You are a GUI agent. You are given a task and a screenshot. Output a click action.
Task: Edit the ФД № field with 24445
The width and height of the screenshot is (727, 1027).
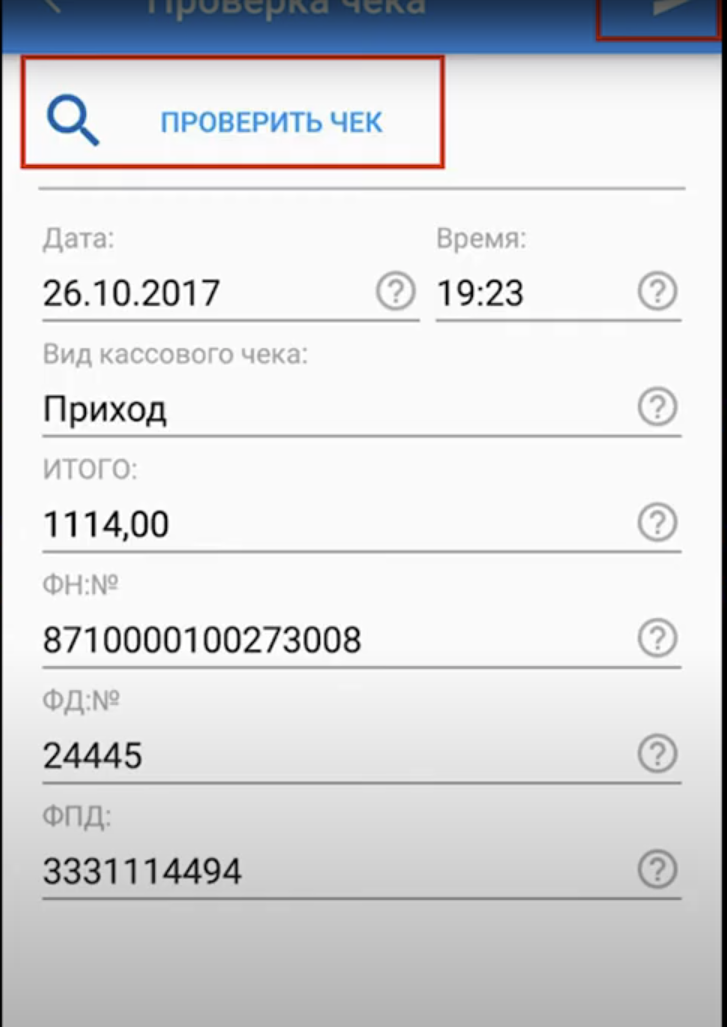click(330, 755)
